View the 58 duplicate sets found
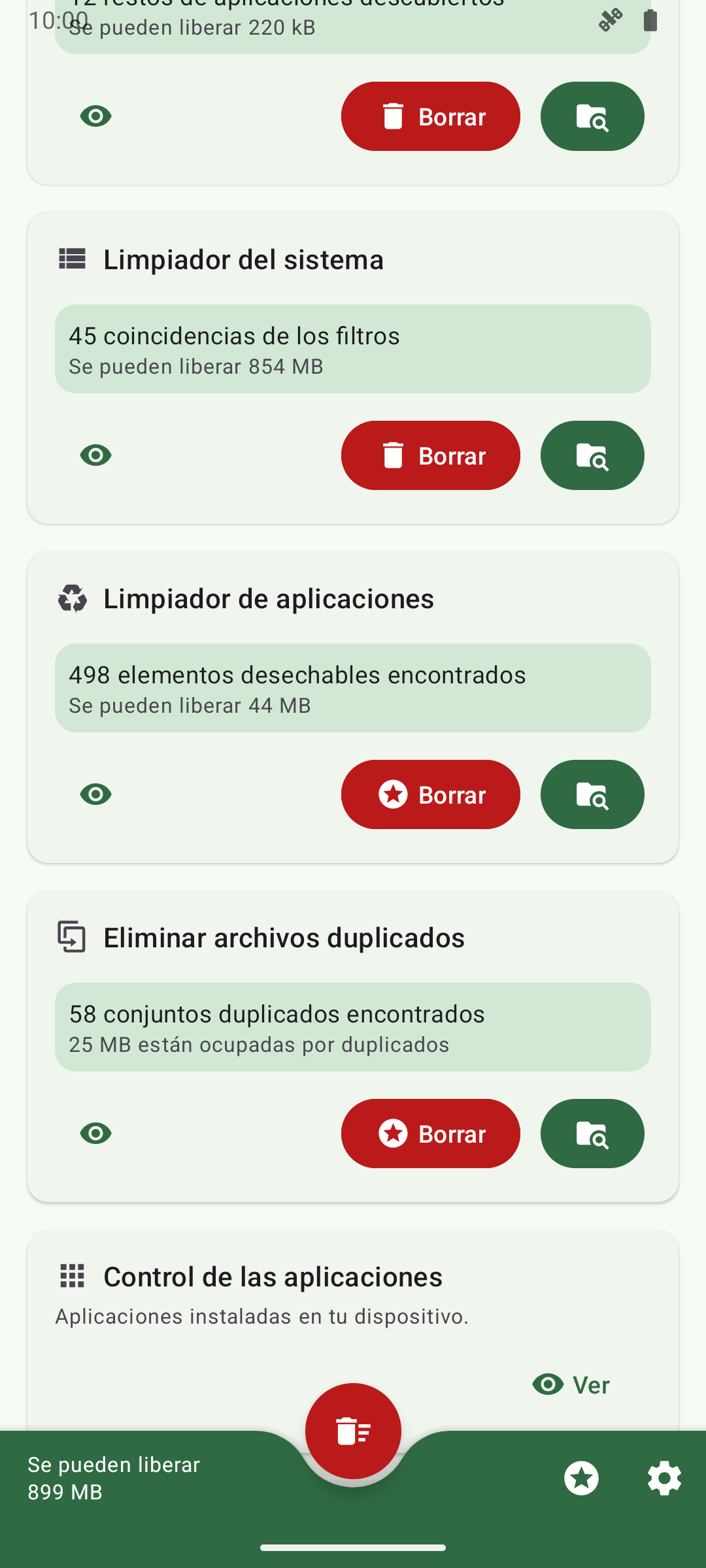706x1568 pixels. pyautogui.click(x=96, y=1134)
